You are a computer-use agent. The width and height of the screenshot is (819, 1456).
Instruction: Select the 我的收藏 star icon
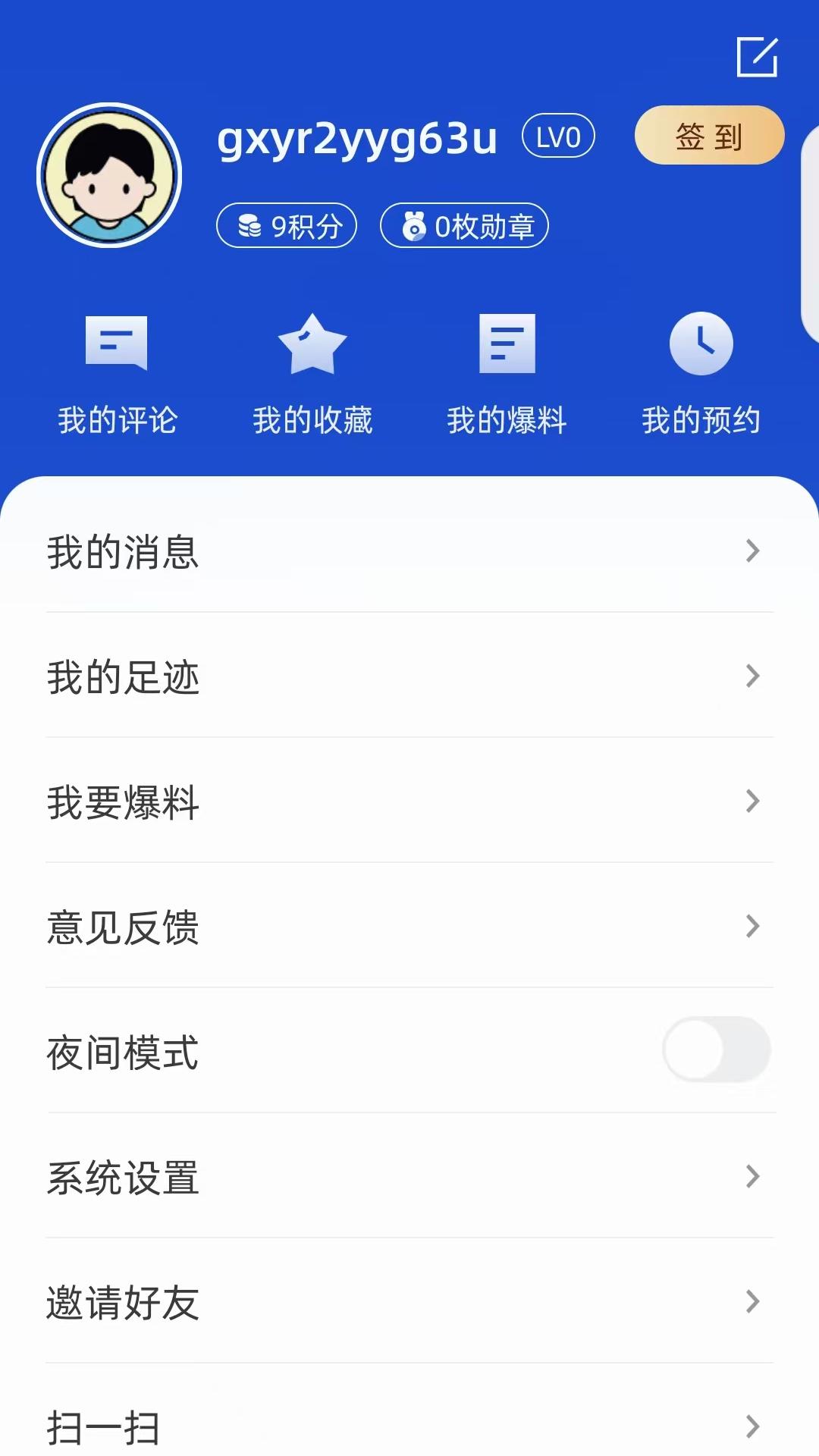coord(312,372)
